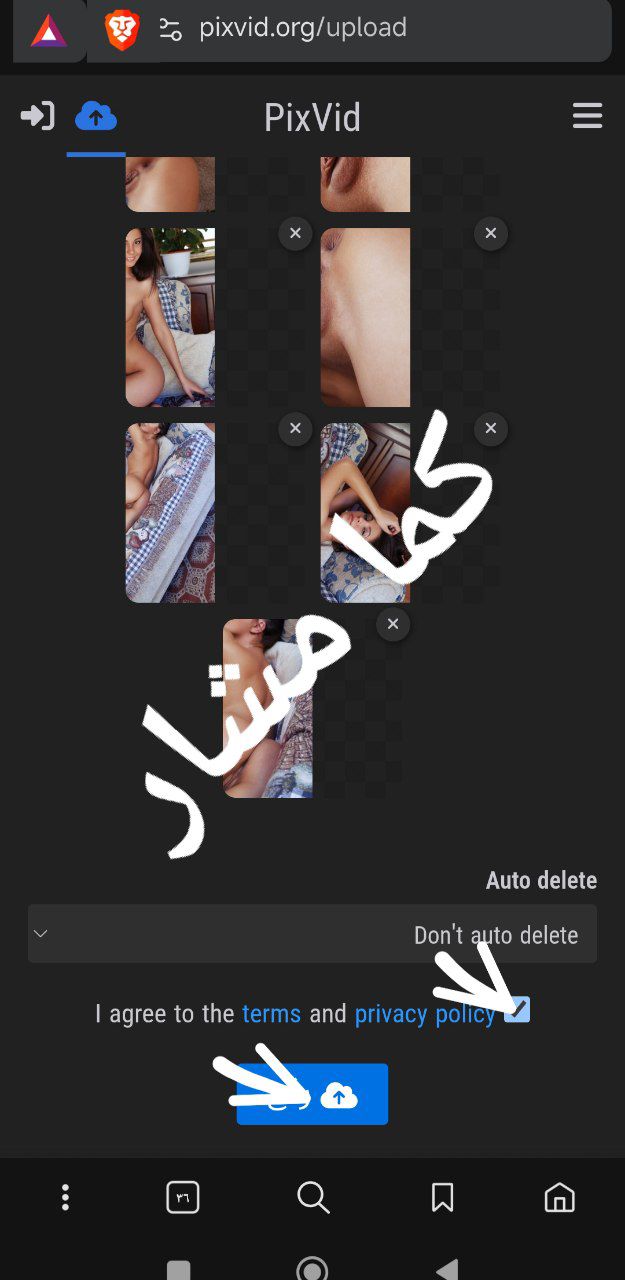Select the cloud upload tab icon
The image size is (625, 1280).
(96, 117)
